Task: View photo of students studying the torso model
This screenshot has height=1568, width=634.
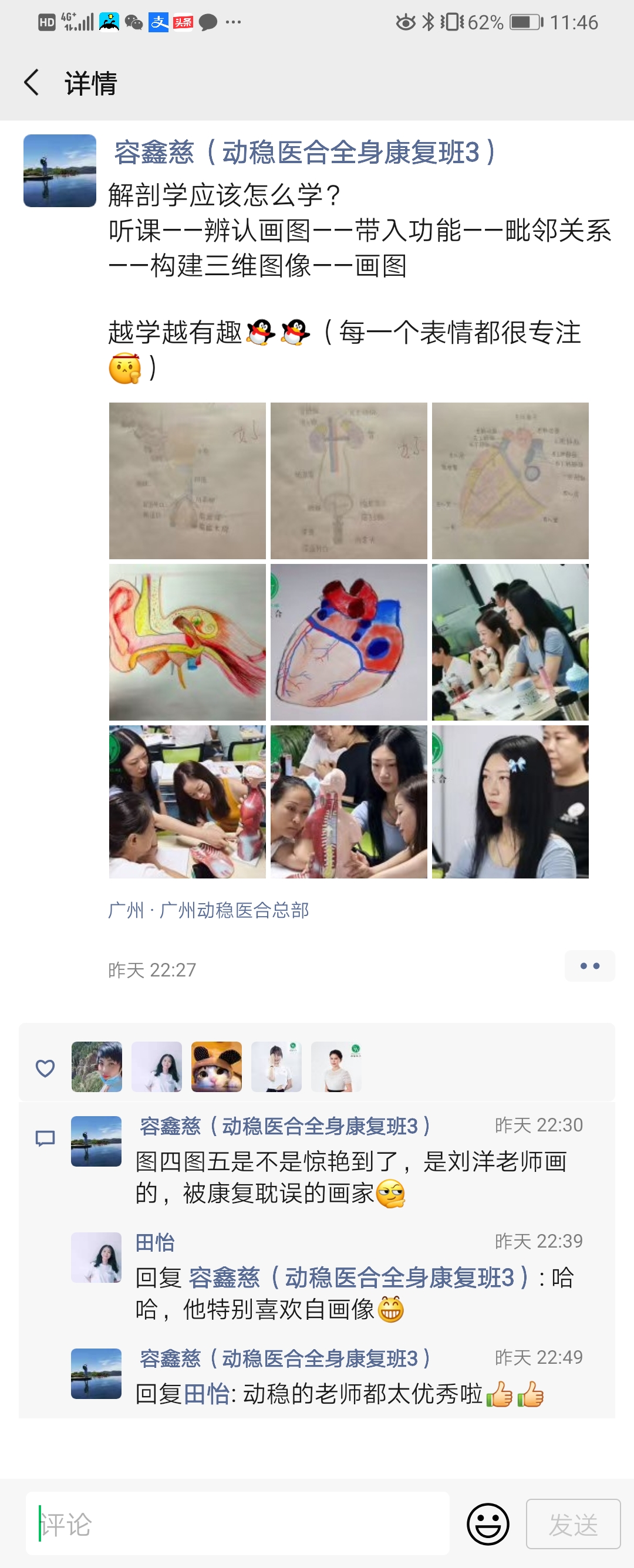Action: tap(348, 801)
